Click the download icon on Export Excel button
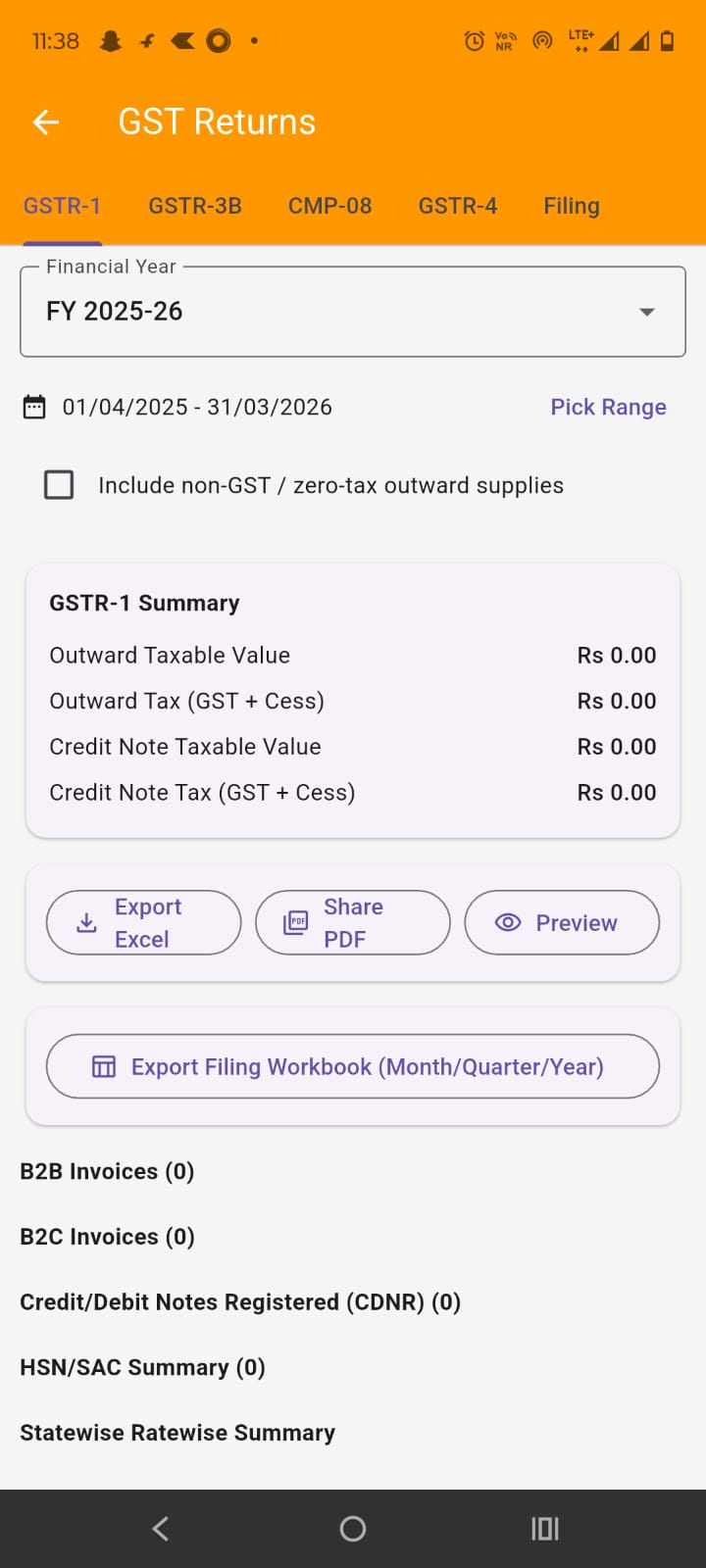This screenshot has width=706, height=1568. 85,922
